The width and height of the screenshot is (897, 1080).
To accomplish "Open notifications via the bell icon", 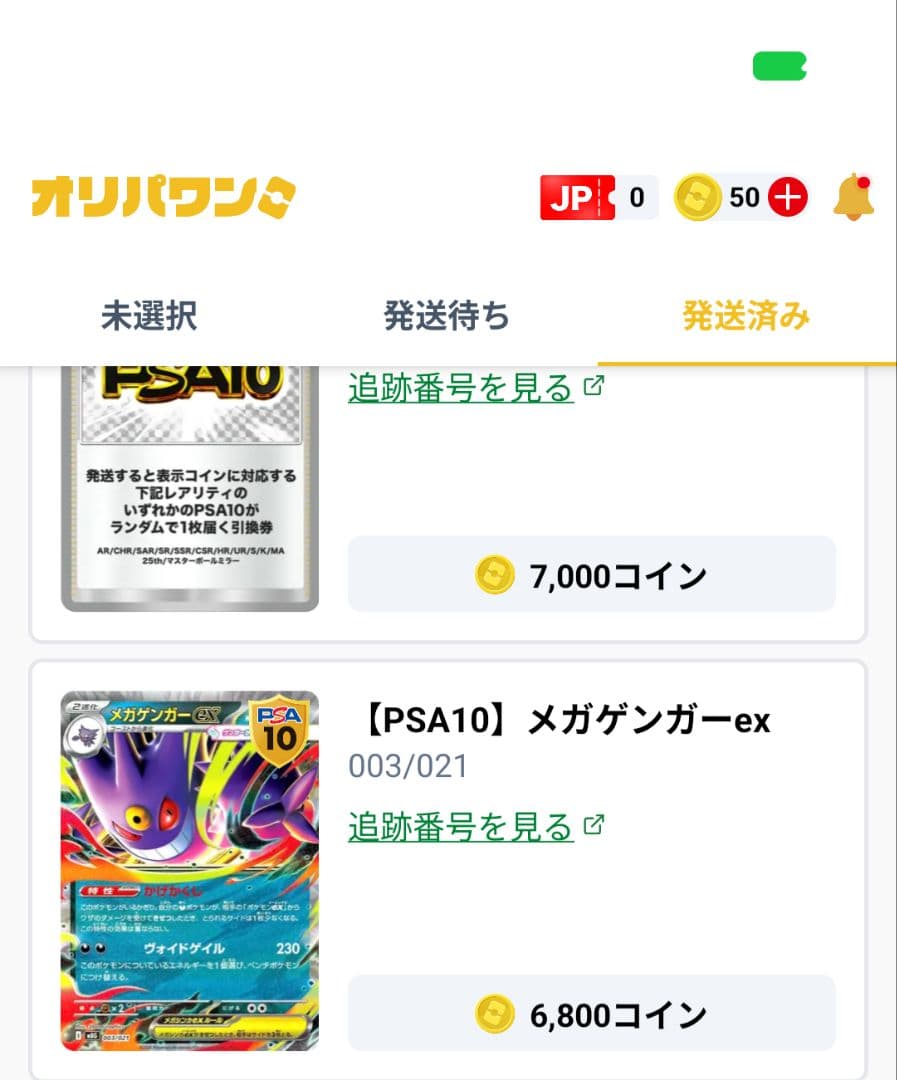I will tap(851, 196).
